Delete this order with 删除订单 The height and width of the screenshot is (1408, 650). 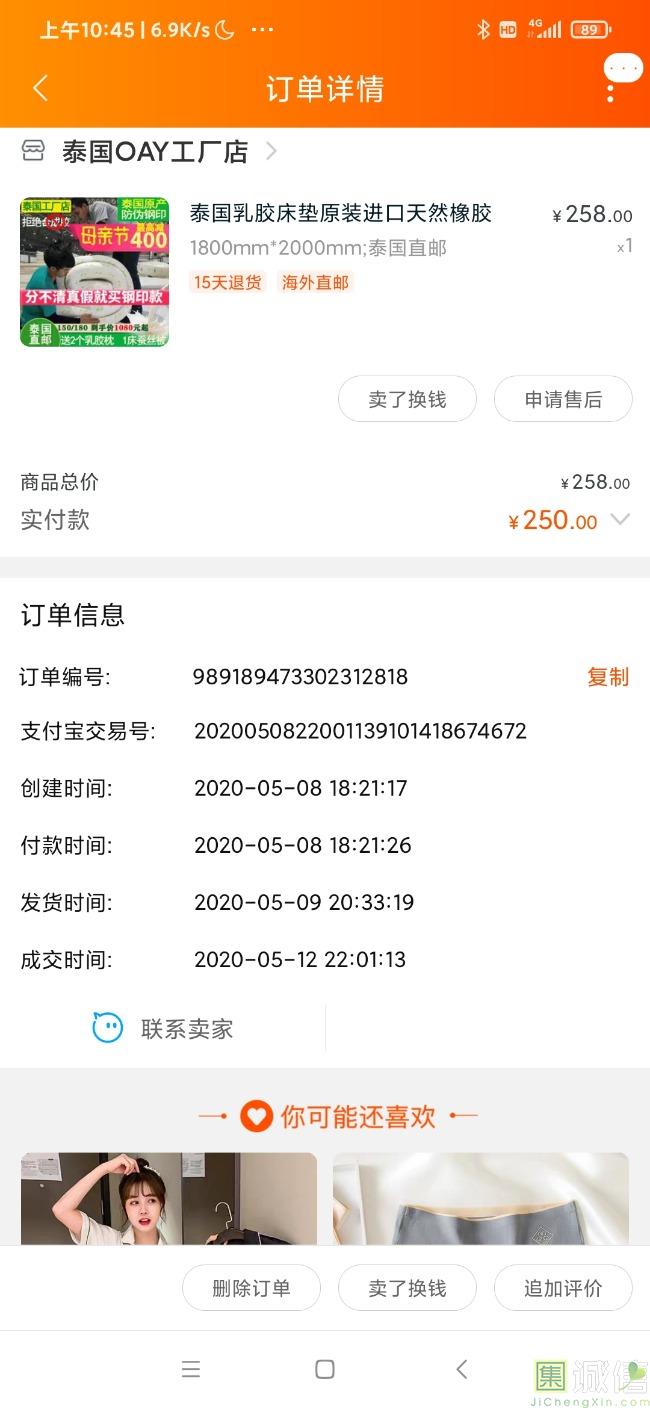(251, 1287)
